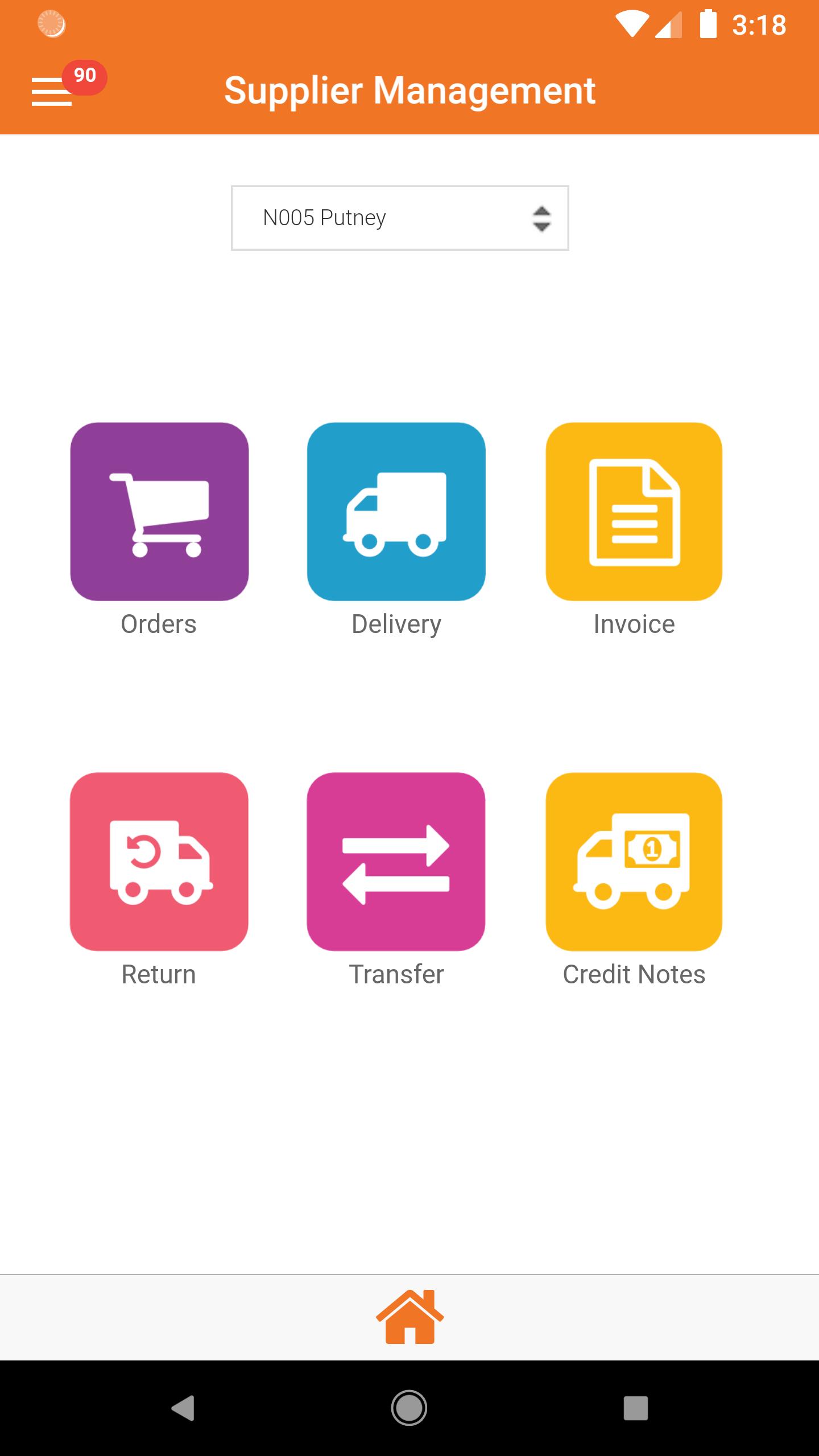819x1456 pixels.
Task: Open the hamburger drawer menu
Action: click(x=52, y=92)
